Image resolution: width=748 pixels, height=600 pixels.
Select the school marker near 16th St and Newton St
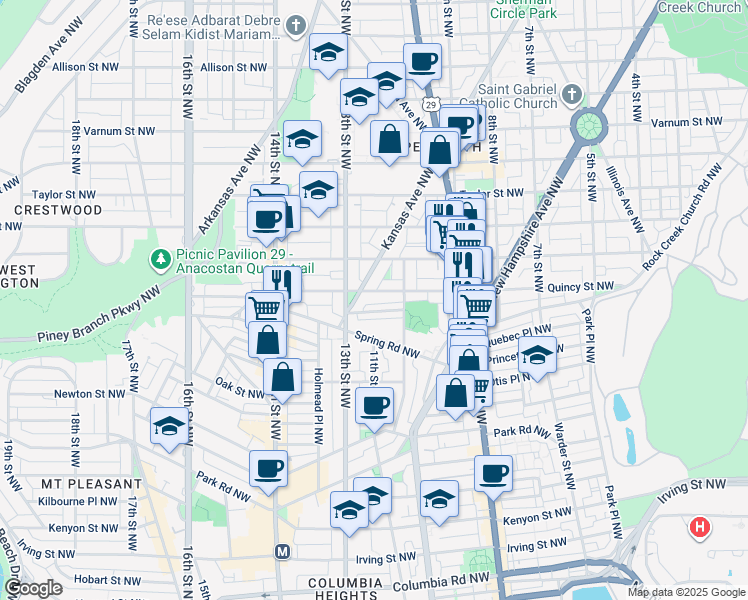tap(169, 427)
